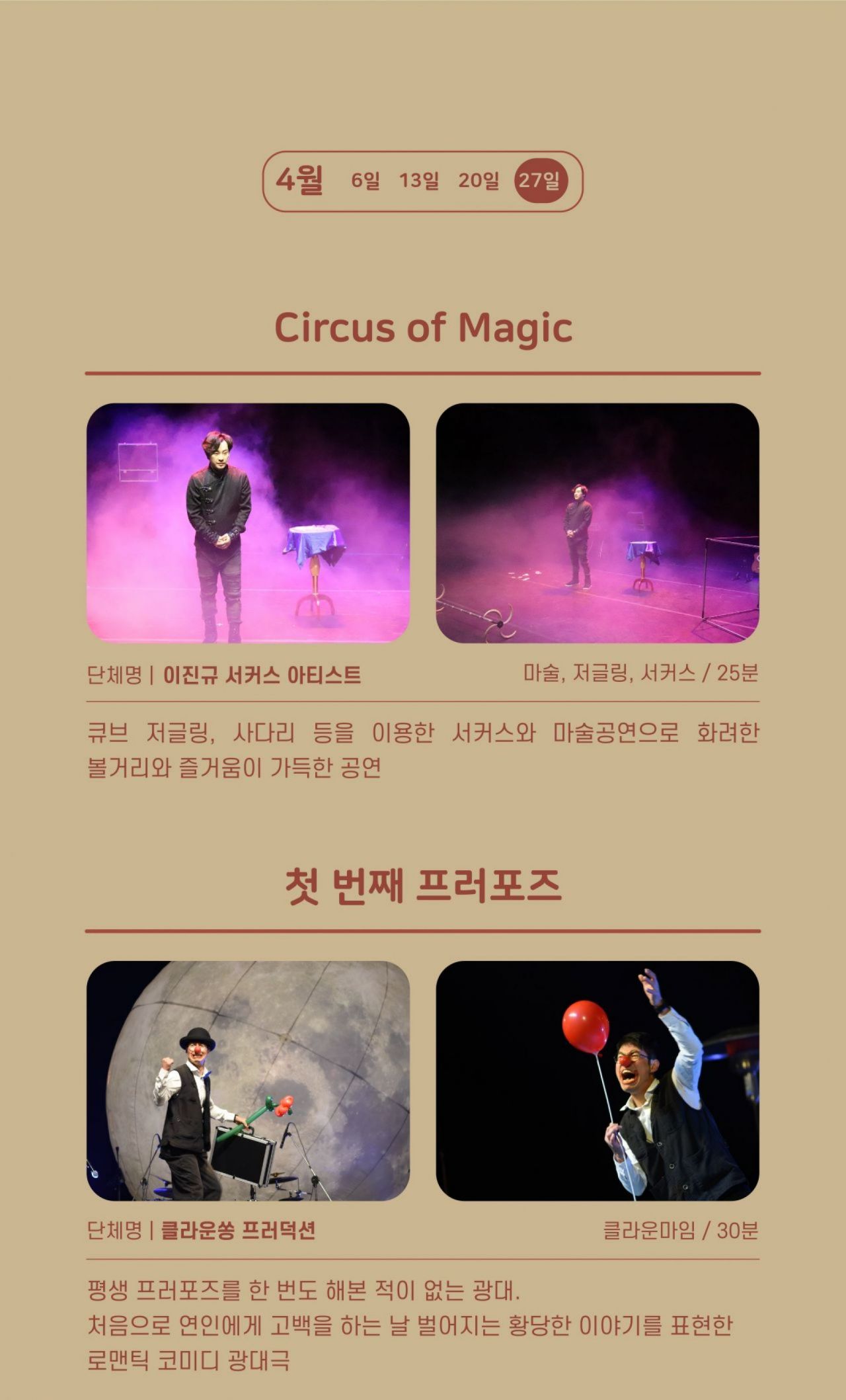Select the 6일 date tab
The width and height of the screenshot is (846, 1400).
point(365,181)
